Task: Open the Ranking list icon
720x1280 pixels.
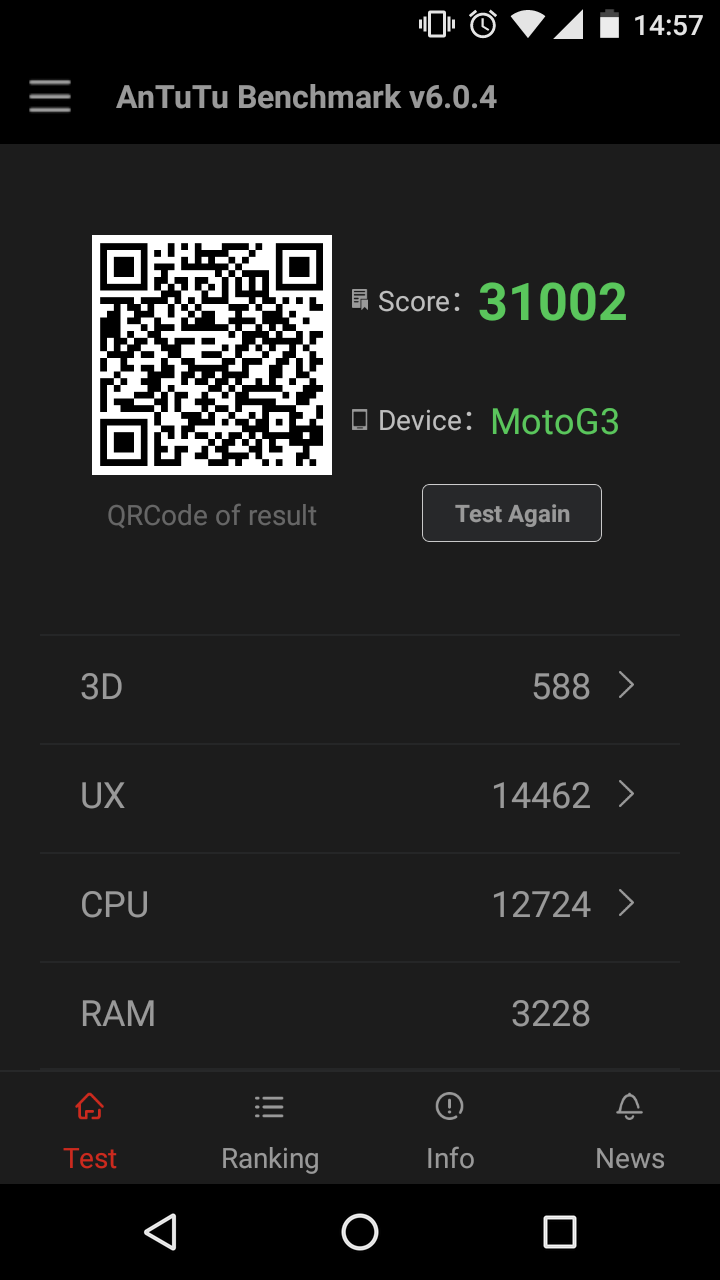Action: pos(269,1106)
